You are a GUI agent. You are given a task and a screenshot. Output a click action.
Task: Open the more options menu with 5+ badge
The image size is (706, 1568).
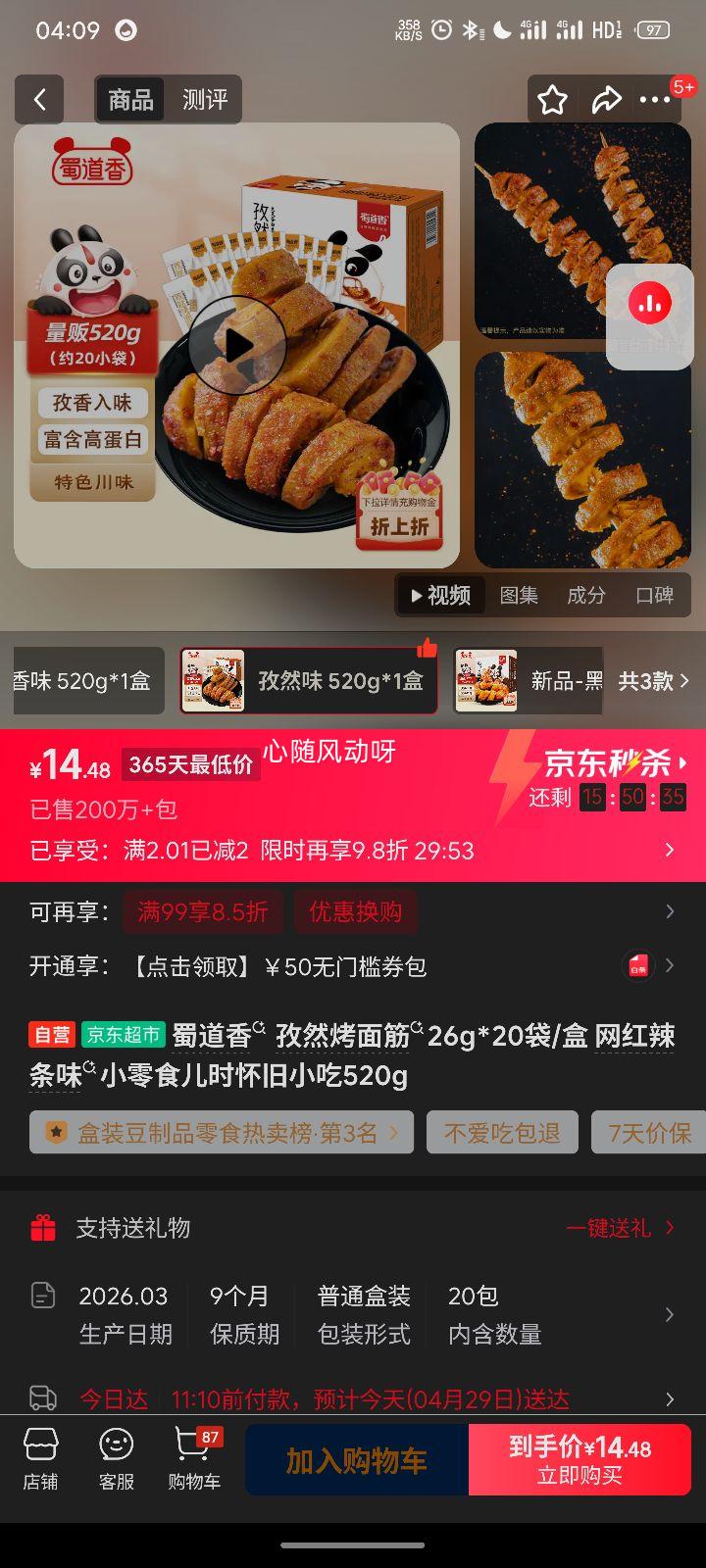tap(656, 100)
